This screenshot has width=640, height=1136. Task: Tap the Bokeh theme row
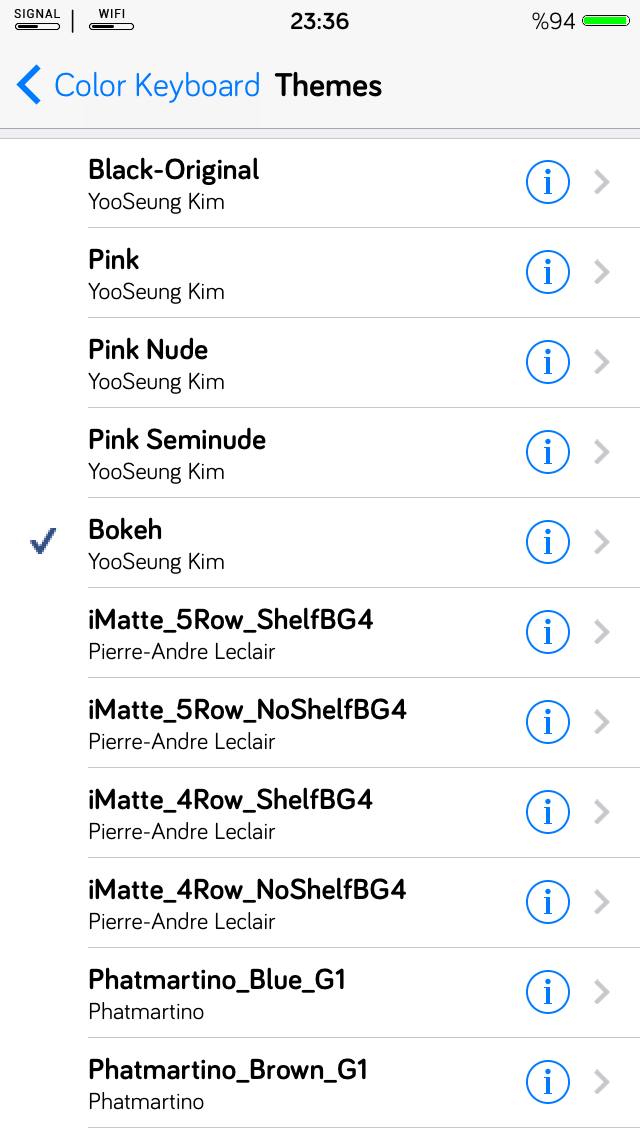(x=320, y=543)
